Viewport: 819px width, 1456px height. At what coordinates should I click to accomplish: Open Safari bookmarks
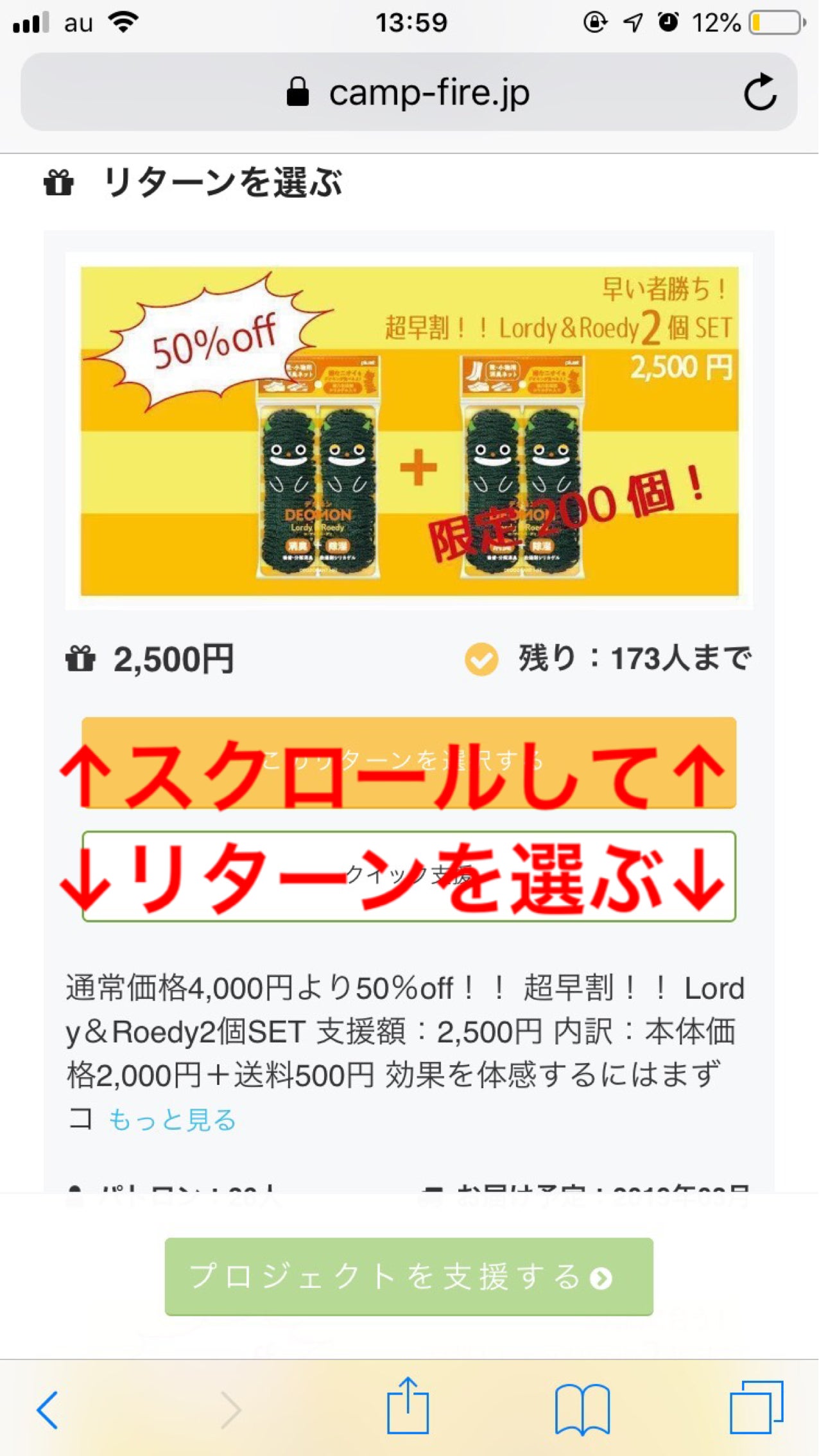[x=582, y=1408]
